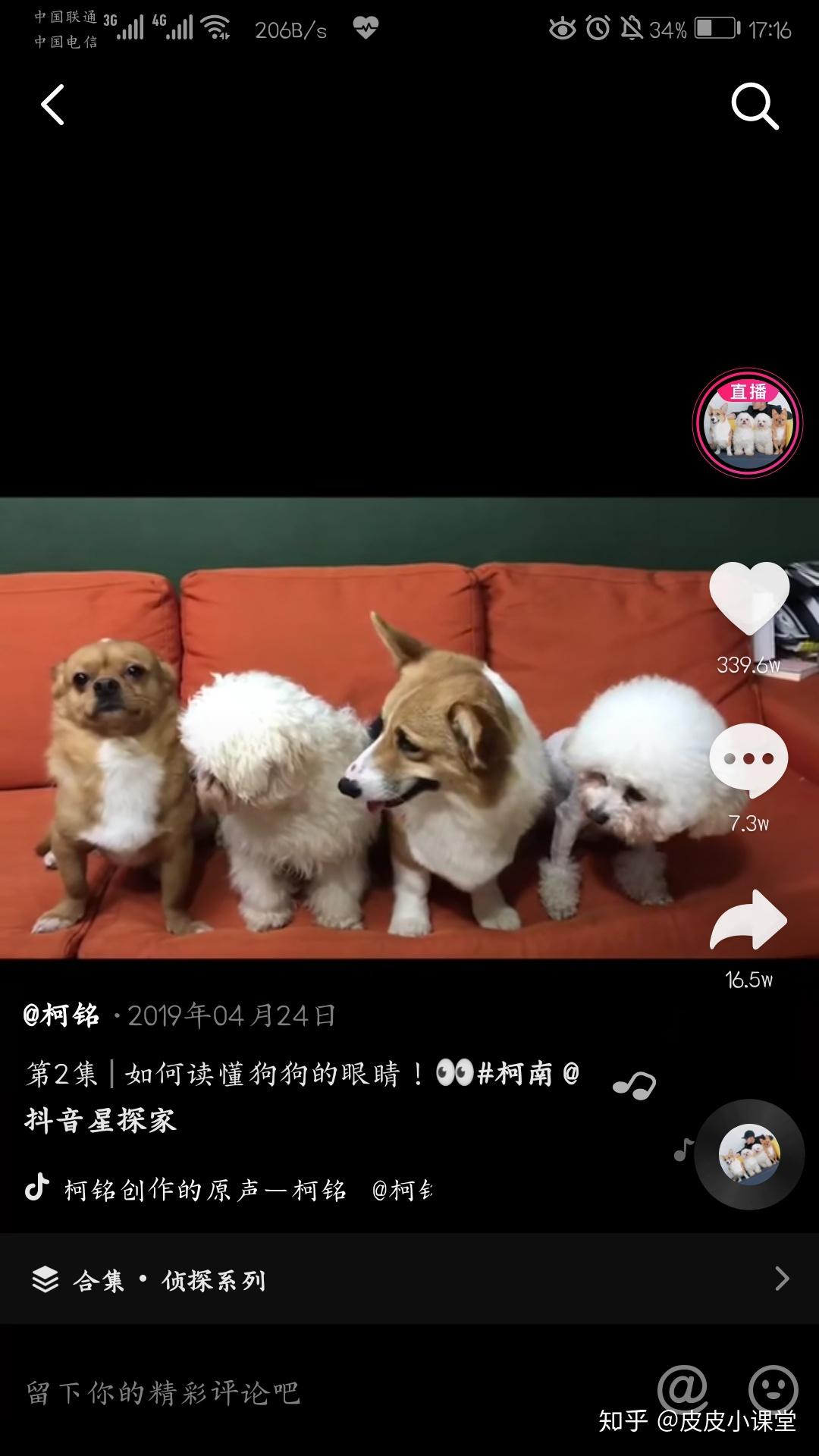
Task: Open the 合集 · 侦探系列 collection row
Action: 409,1279
